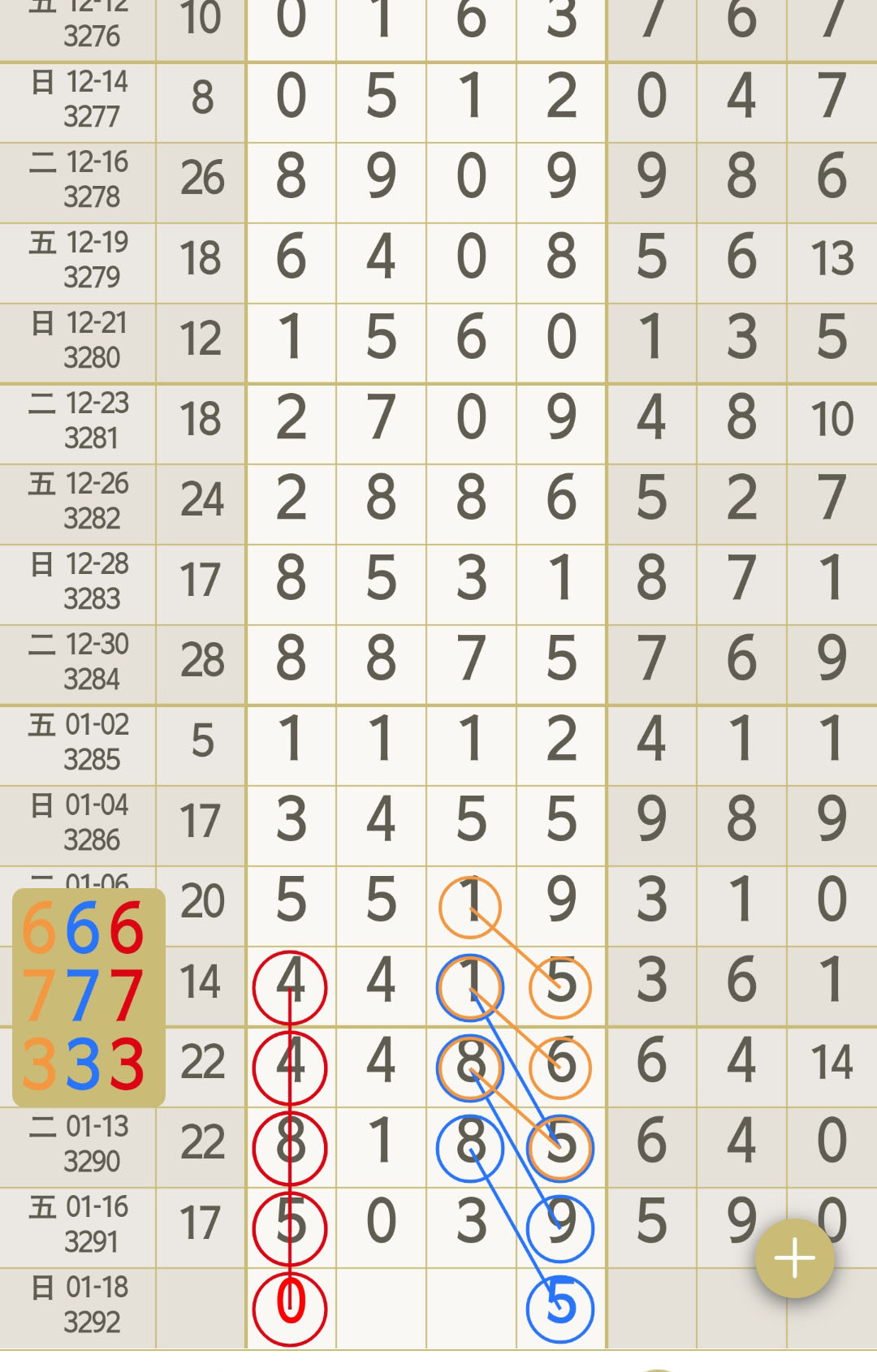The image size is (877, 1372).
Task: Select the red-circled 0 in row 3292
Action: point(290,1309)
